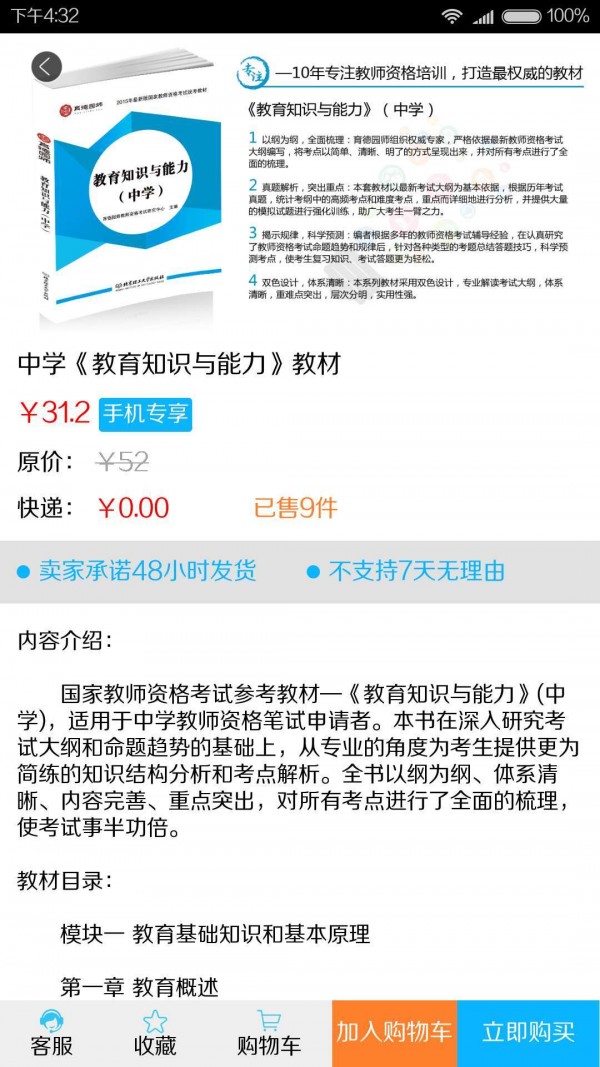Open 客服 customer service
Screen dimensions: 600x1067
click(x=51, y=1033)
